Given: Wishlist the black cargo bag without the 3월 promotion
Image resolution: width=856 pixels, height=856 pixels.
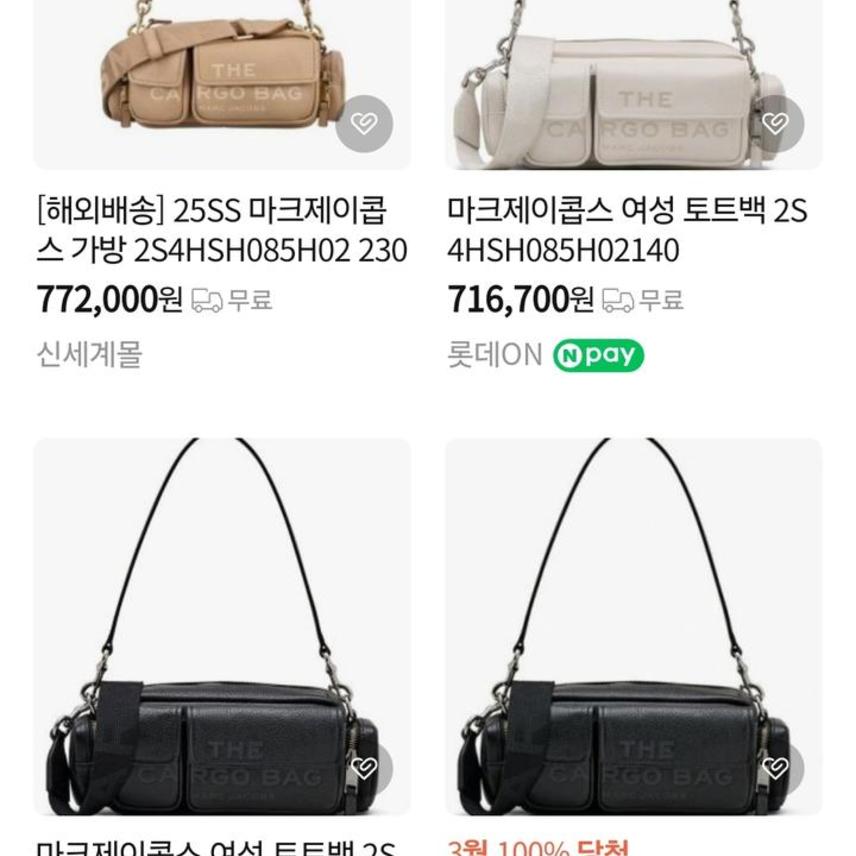Looking at the screenshot, I should pyautogui.click(x=364, y=768).
